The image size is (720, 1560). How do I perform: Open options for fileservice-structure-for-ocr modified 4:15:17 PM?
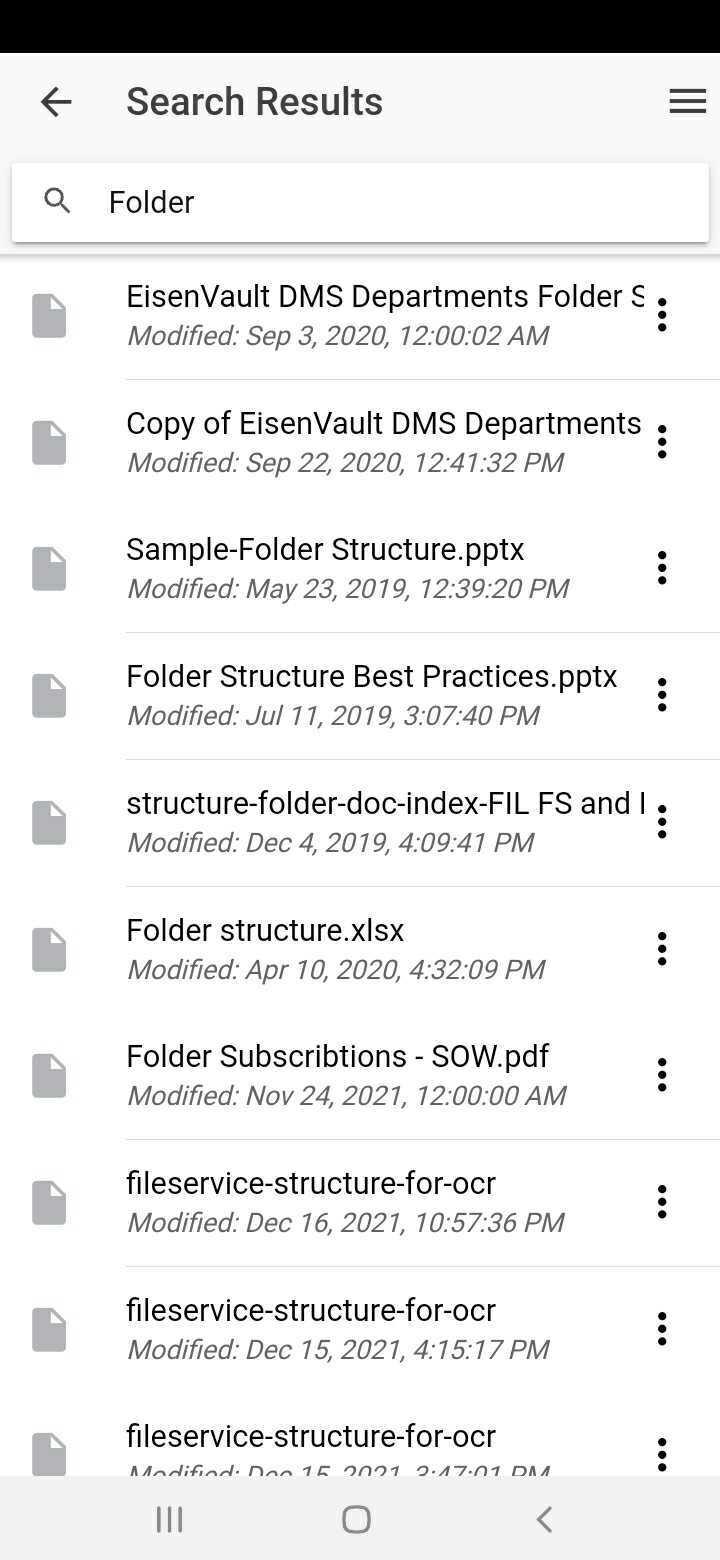pyautogui.click(x=662, y=1328)
